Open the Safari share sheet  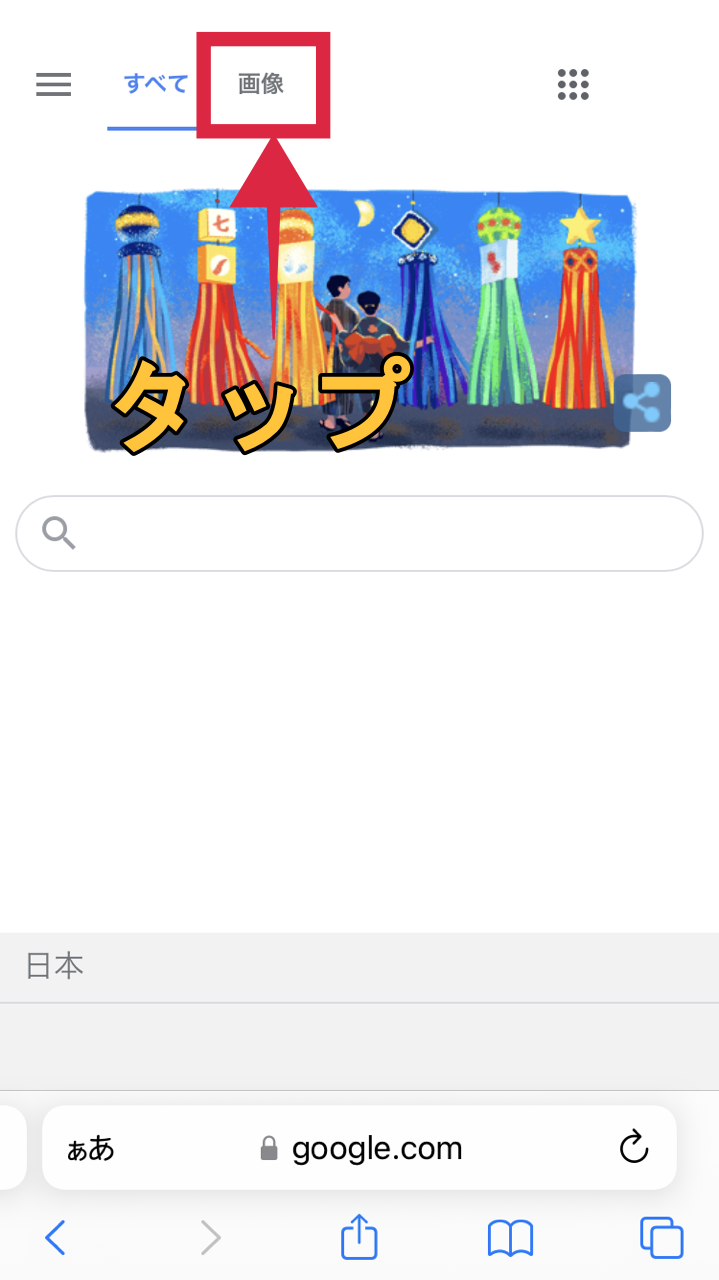point(359,1238)
